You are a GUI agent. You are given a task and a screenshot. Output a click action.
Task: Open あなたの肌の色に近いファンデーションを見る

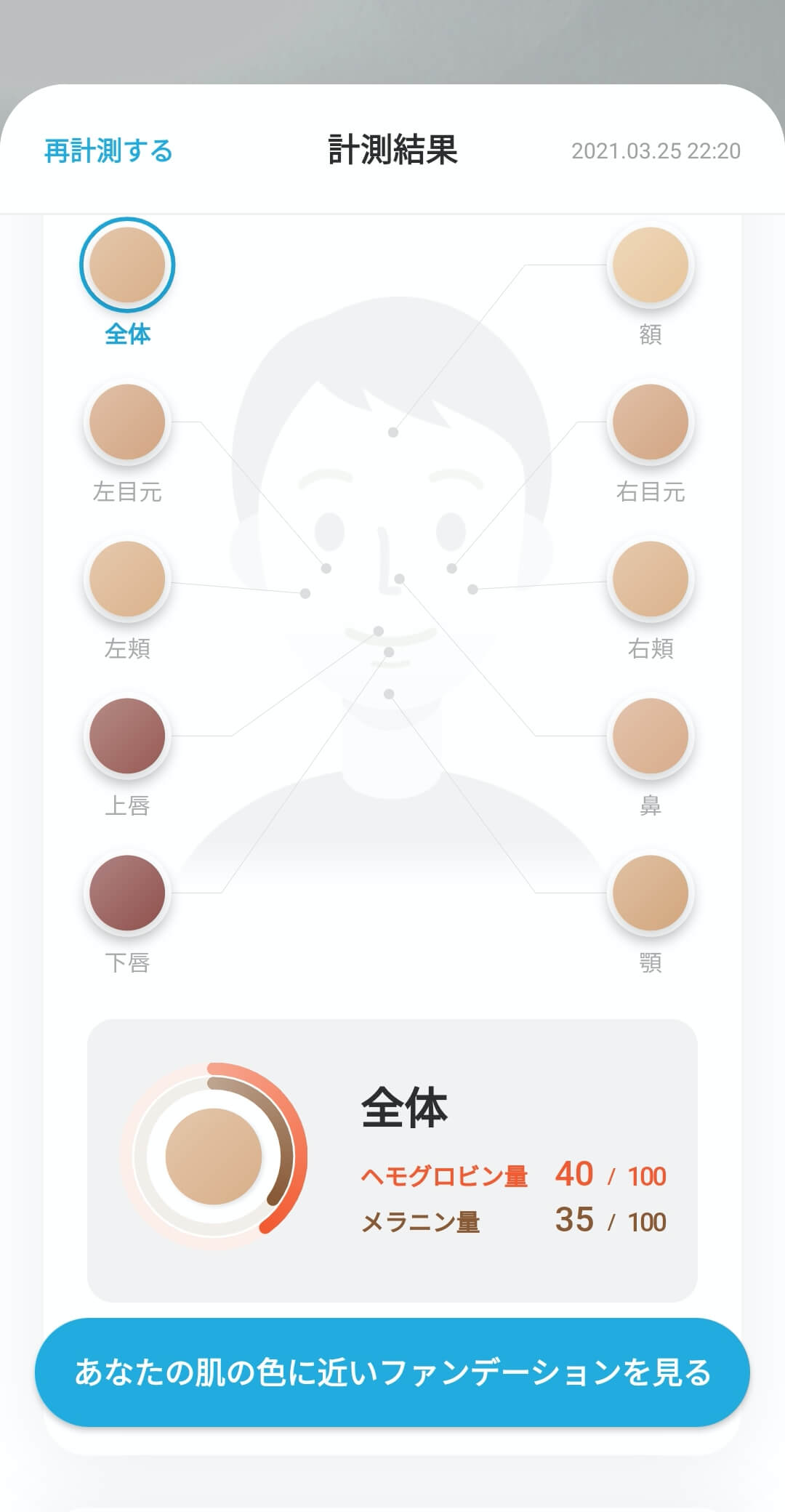tap(392, 1372)
